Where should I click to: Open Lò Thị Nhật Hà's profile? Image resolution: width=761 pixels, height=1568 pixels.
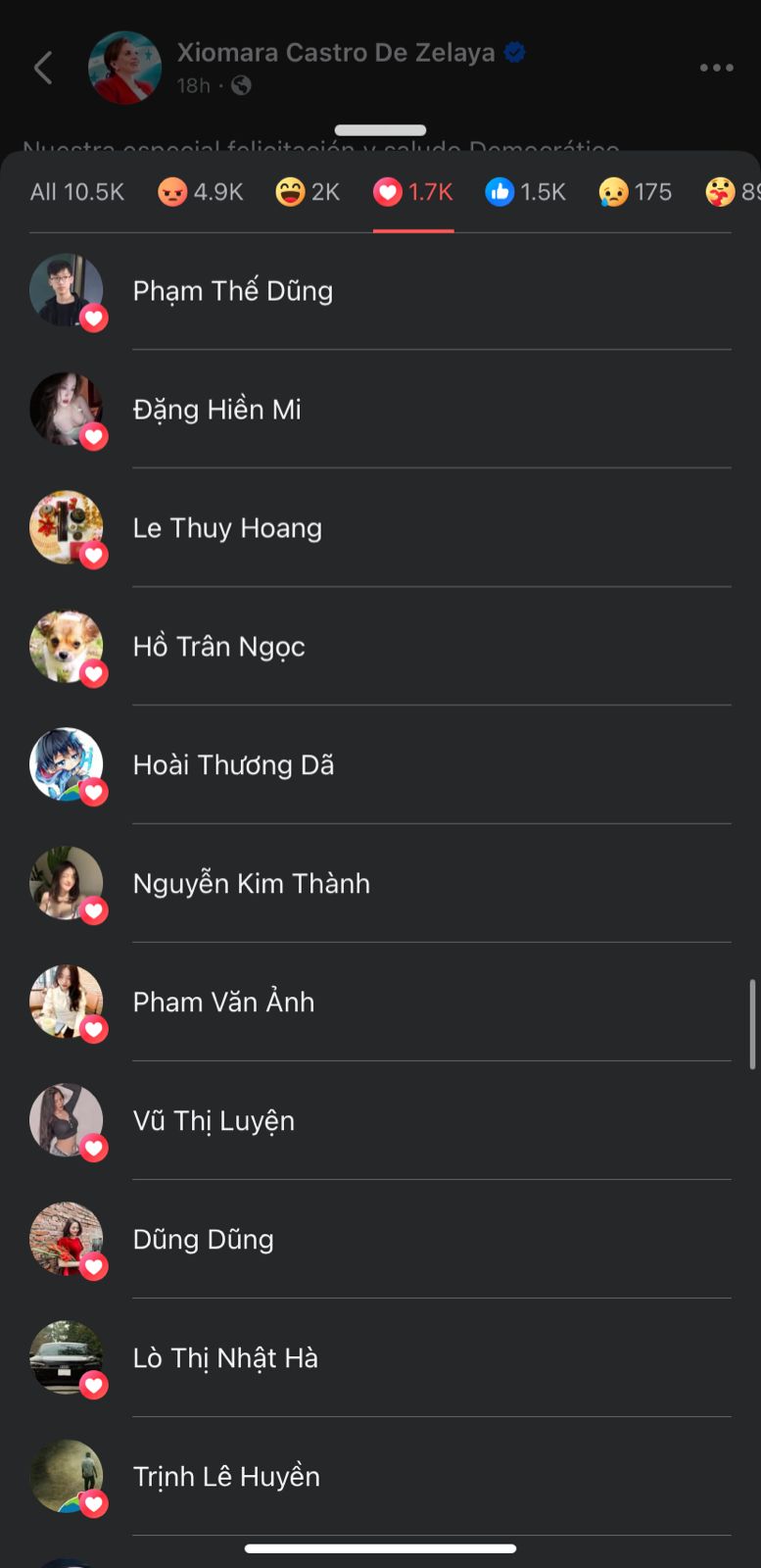225,1358
